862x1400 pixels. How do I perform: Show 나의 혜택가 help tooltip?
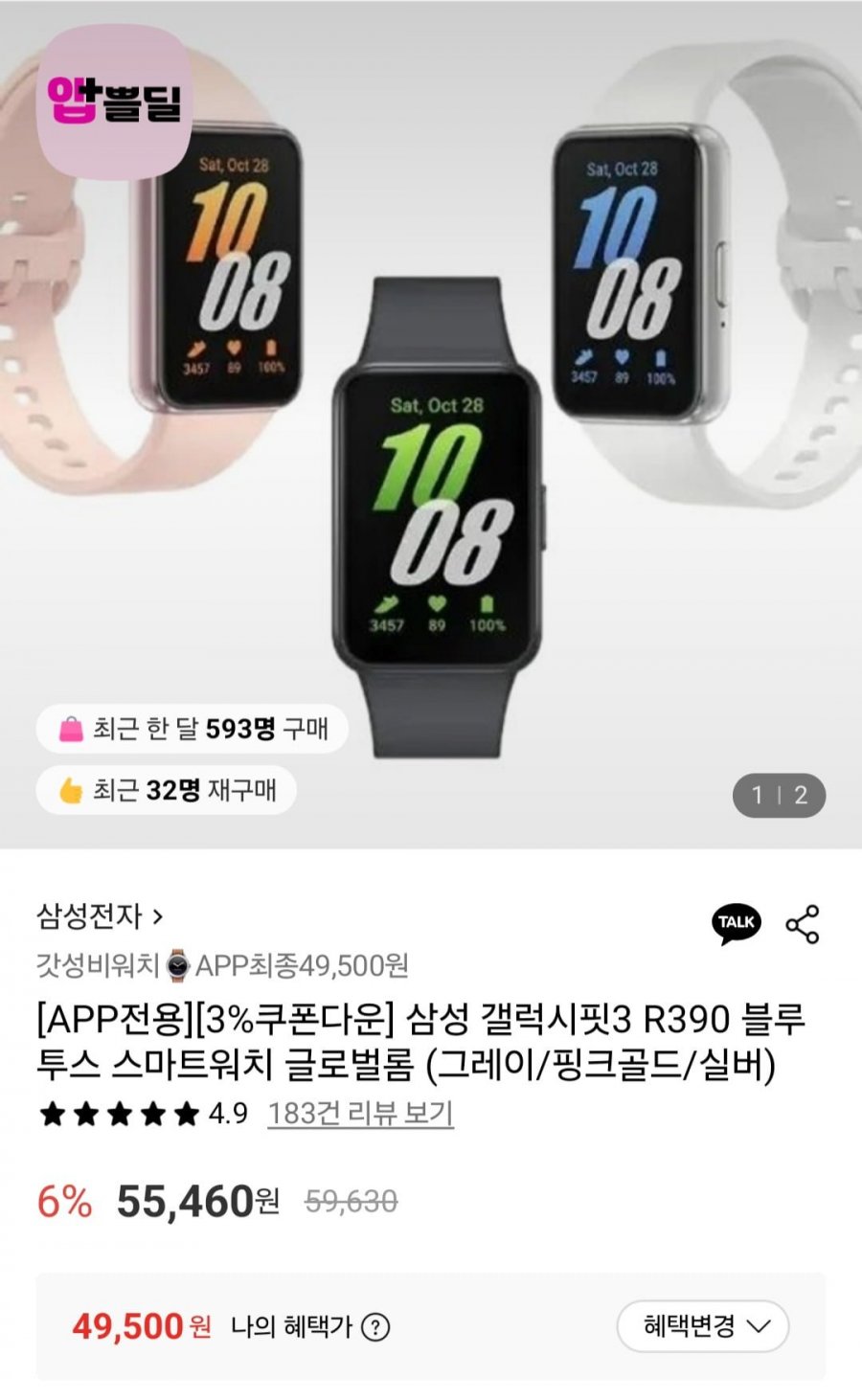point(376,1327)
